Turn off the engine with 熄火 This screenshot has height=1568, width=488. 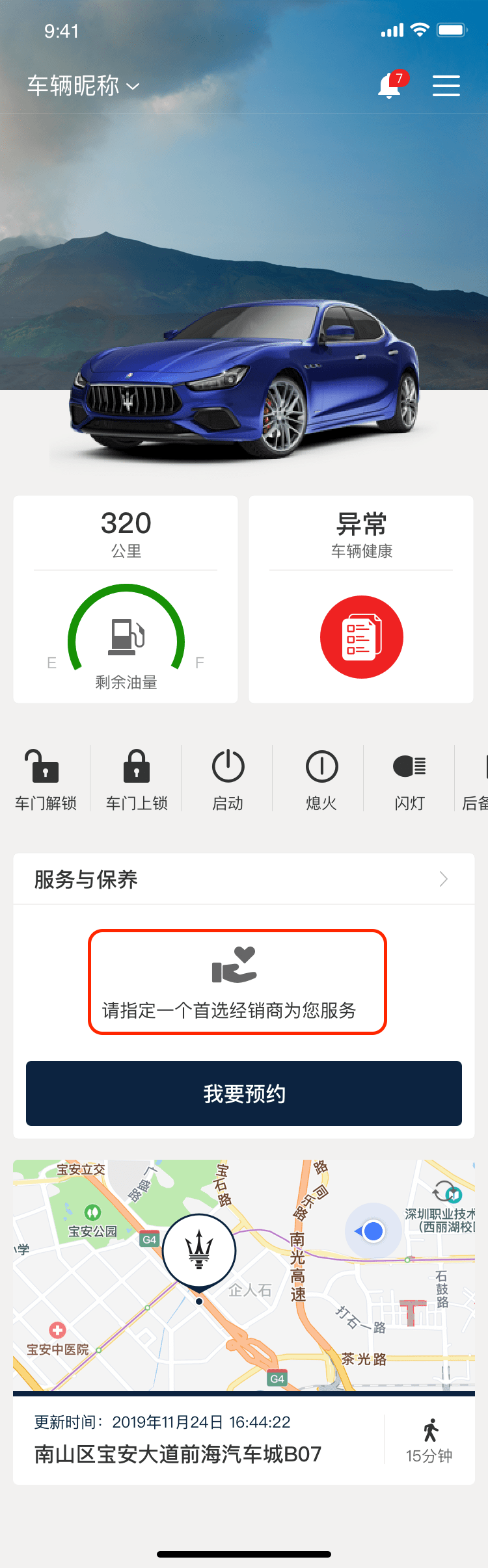321,779
